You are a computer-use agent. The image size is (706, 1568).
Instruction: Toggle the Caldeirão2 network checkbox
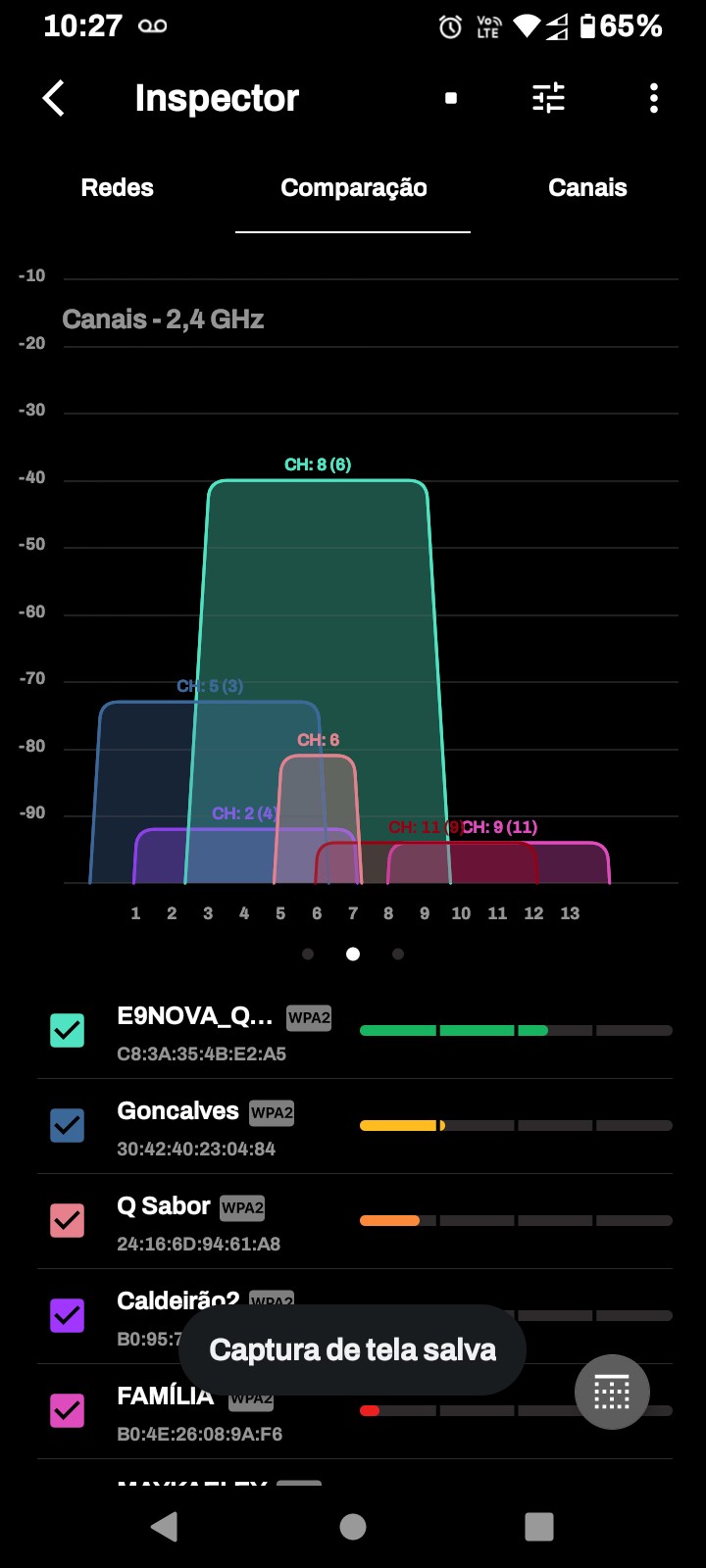(68, 1316)
